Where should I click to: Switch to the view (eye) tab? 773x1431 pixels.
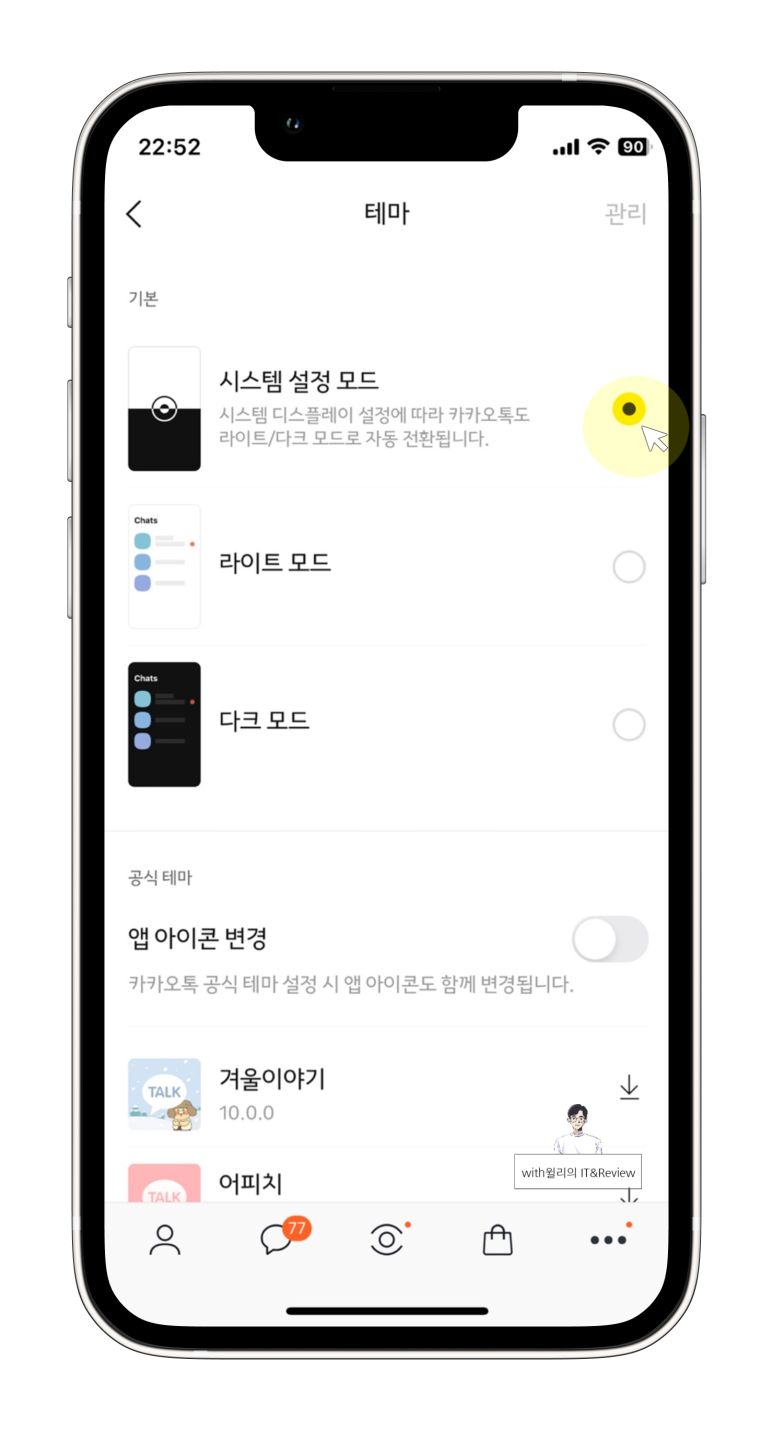click(387, 1240)
